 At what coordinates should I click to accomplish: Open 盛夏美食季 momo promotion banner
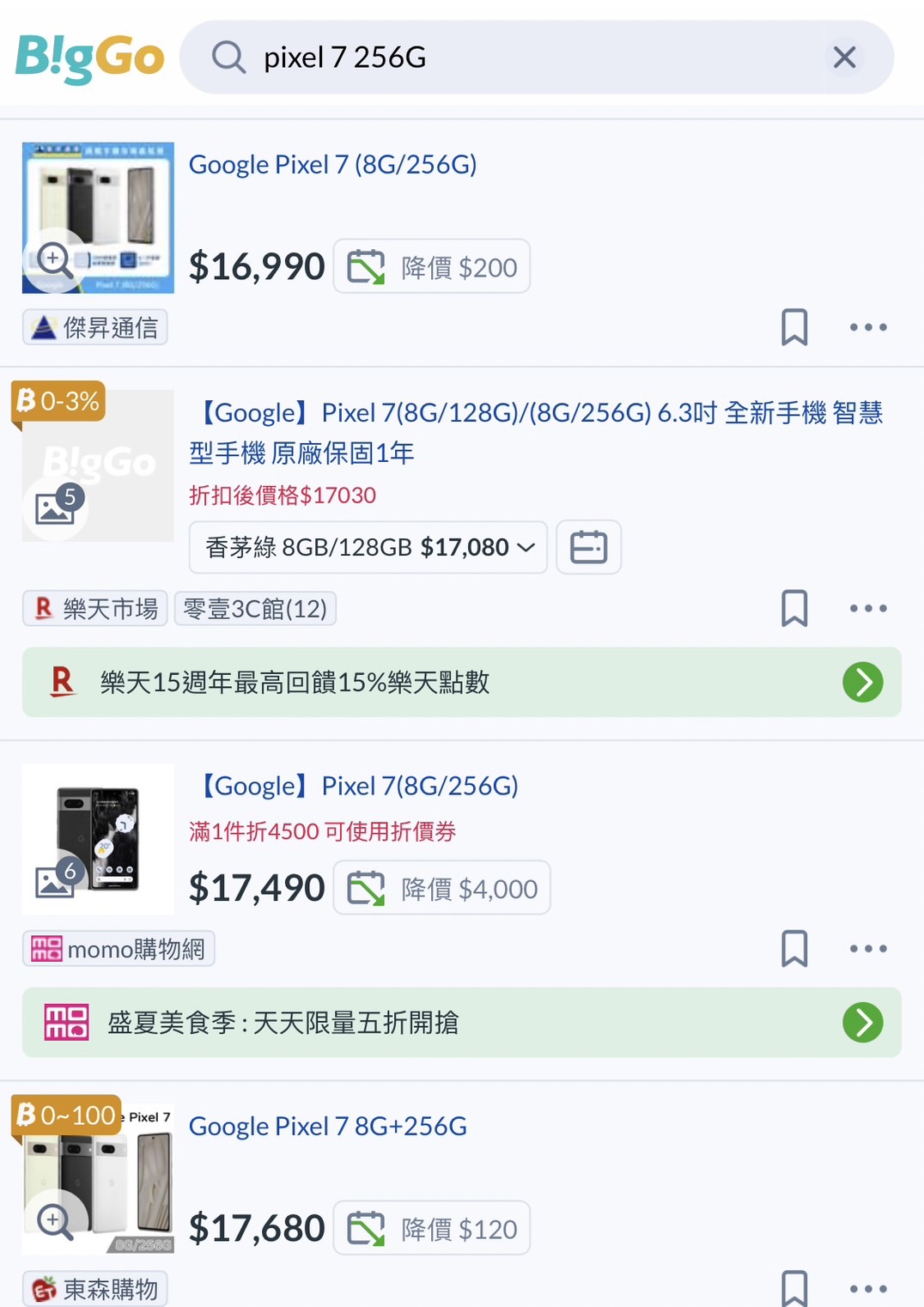pos(462,1023)
